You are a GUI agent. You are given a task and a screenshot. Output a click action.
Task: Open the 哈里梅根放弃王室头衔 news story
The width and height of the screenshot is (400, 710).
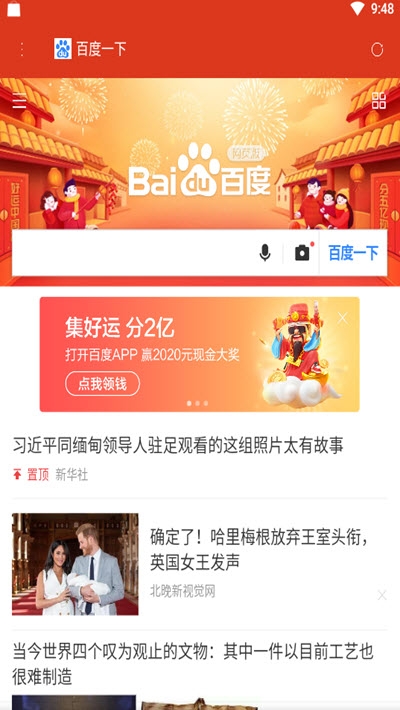tap(260, 550)
